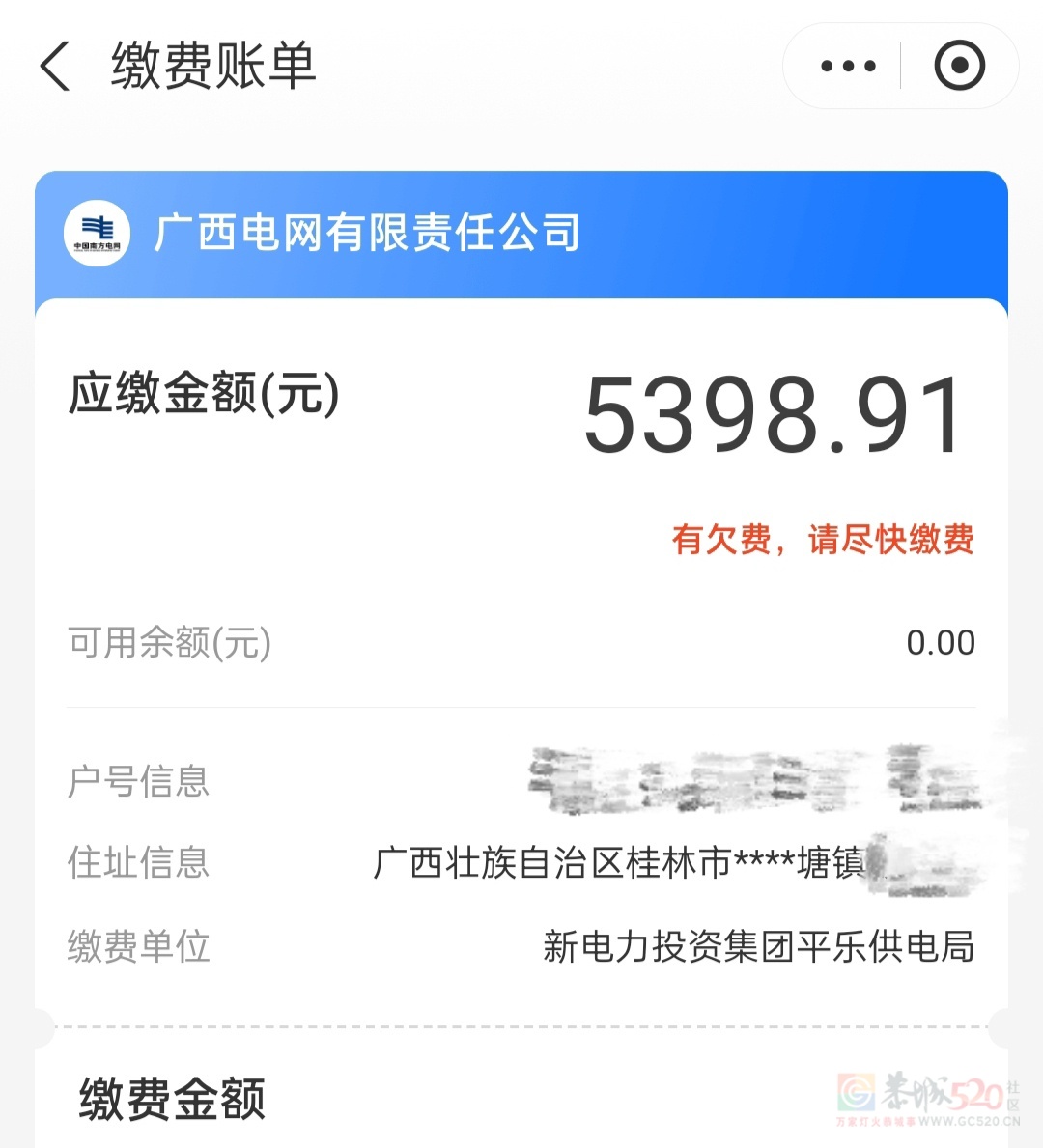Tap the back chevron arrow
The height and width of the screenshot is (1148, 1043).
pyautogui.click(x=53, y=65)
